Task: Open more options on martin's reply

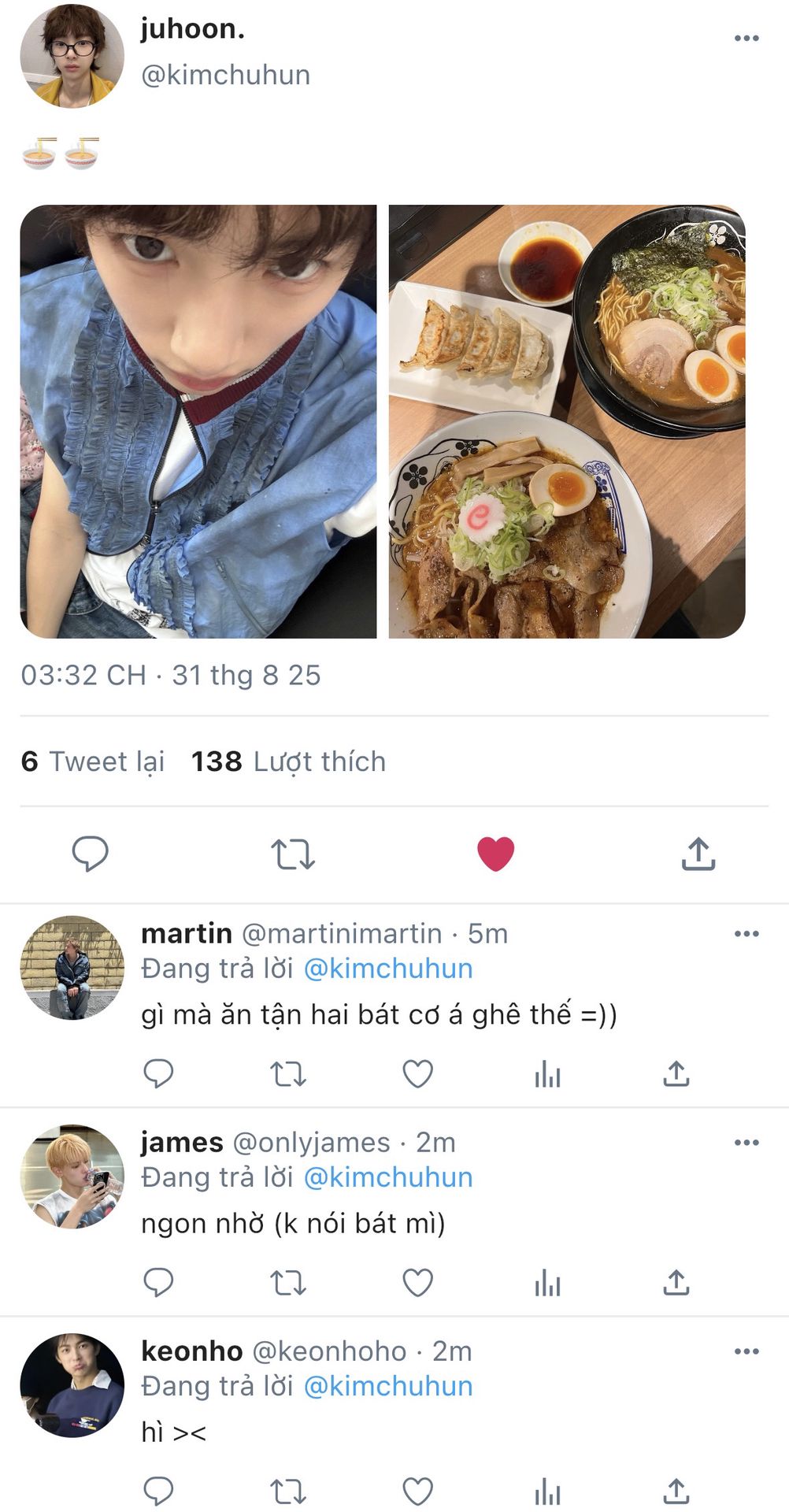Action: 746,934
